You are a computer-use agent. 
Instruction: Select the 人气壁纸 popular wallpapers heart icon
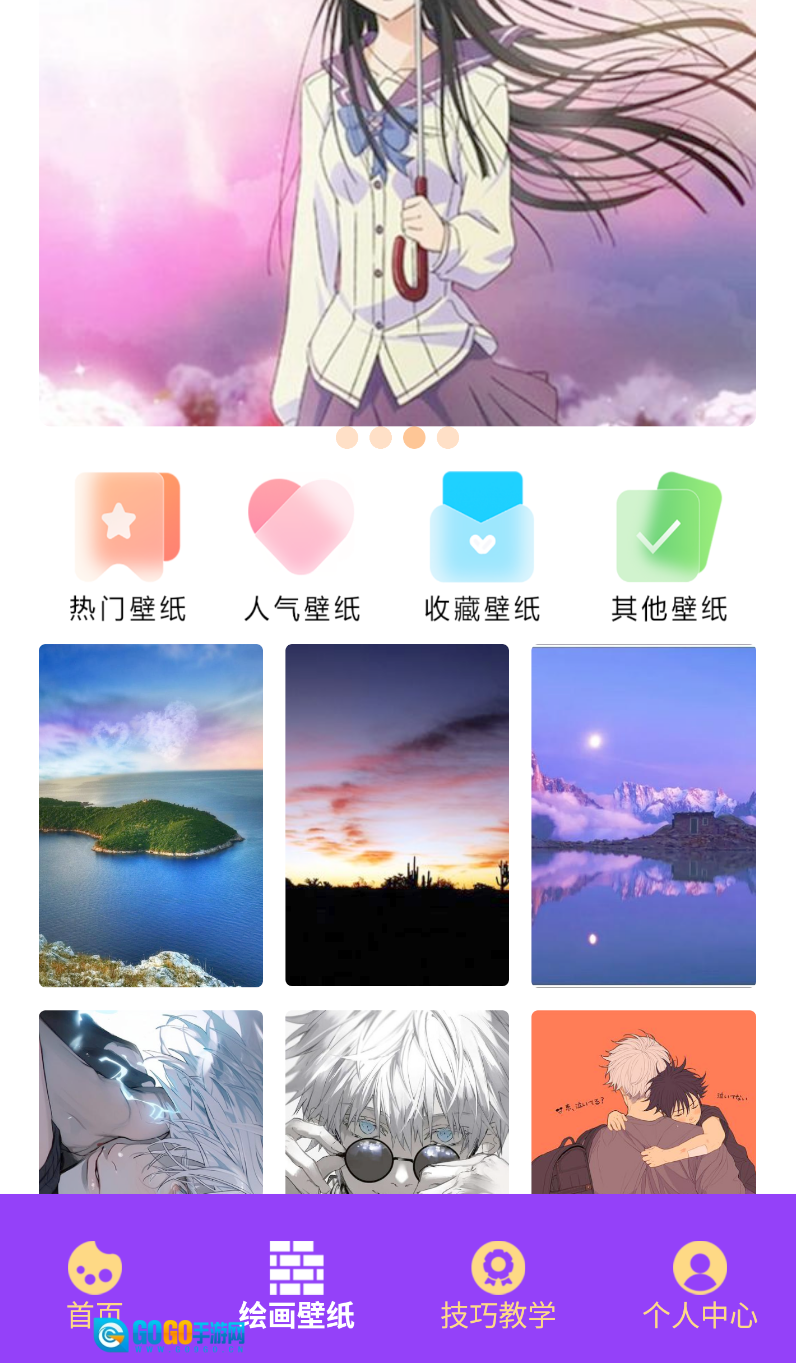click(301, 527)
